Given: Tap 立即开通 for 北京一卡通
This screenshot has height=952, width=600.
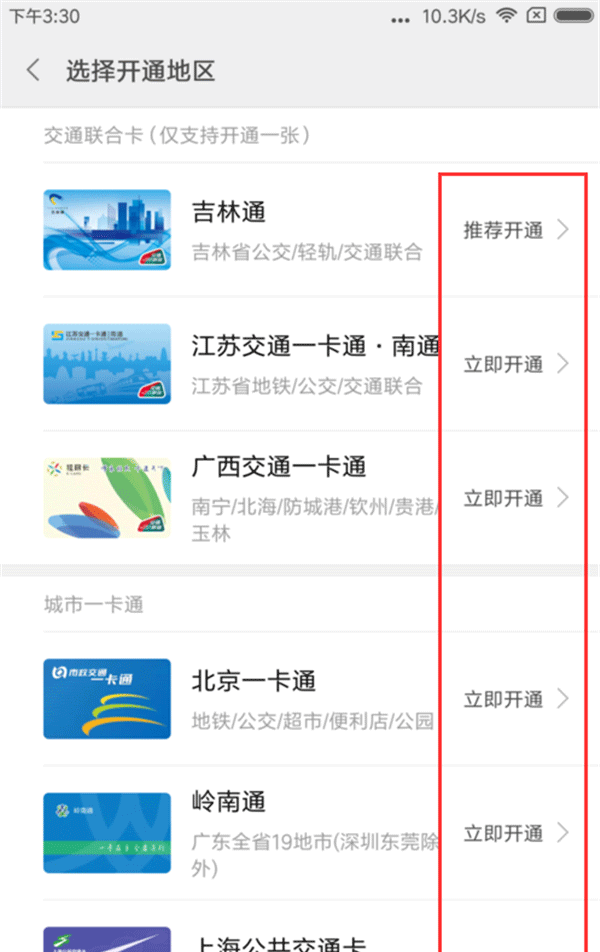Looking at the screenshot, I should click(x=515, y=699).
